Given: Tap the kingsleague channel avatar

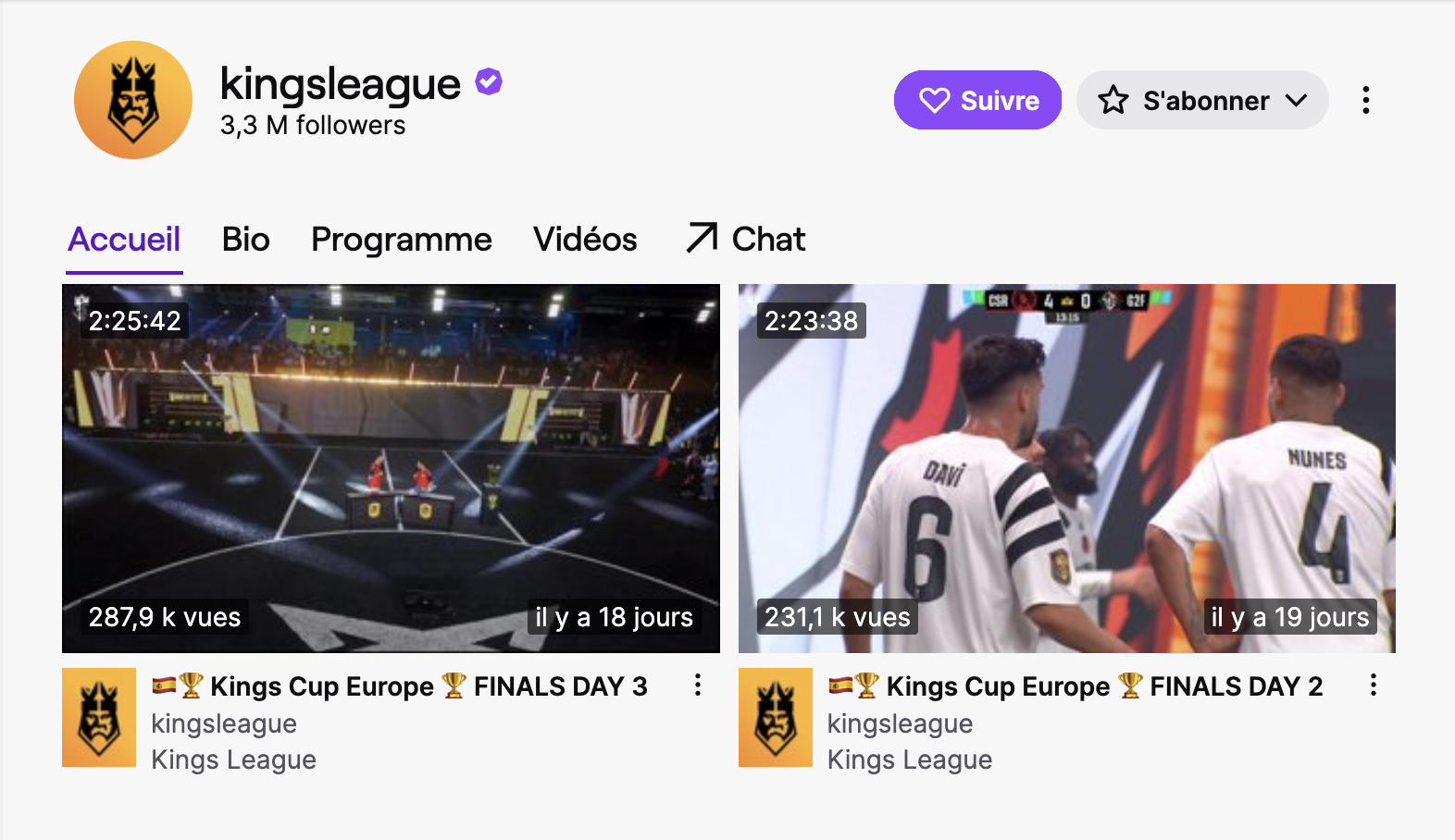Looking at the screenshot, I should point(133,100).
